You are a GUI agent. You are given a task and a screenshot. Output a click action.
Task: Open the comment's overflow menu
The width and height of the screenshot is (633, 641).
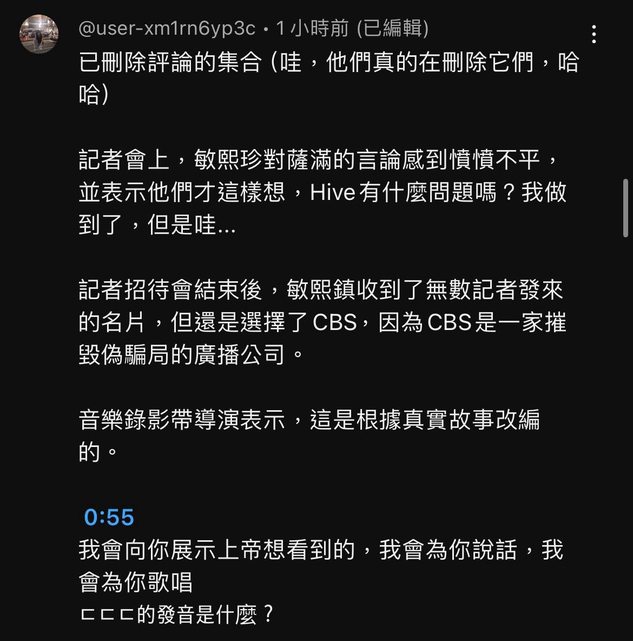pyautogui.click(x=594, y=34)
